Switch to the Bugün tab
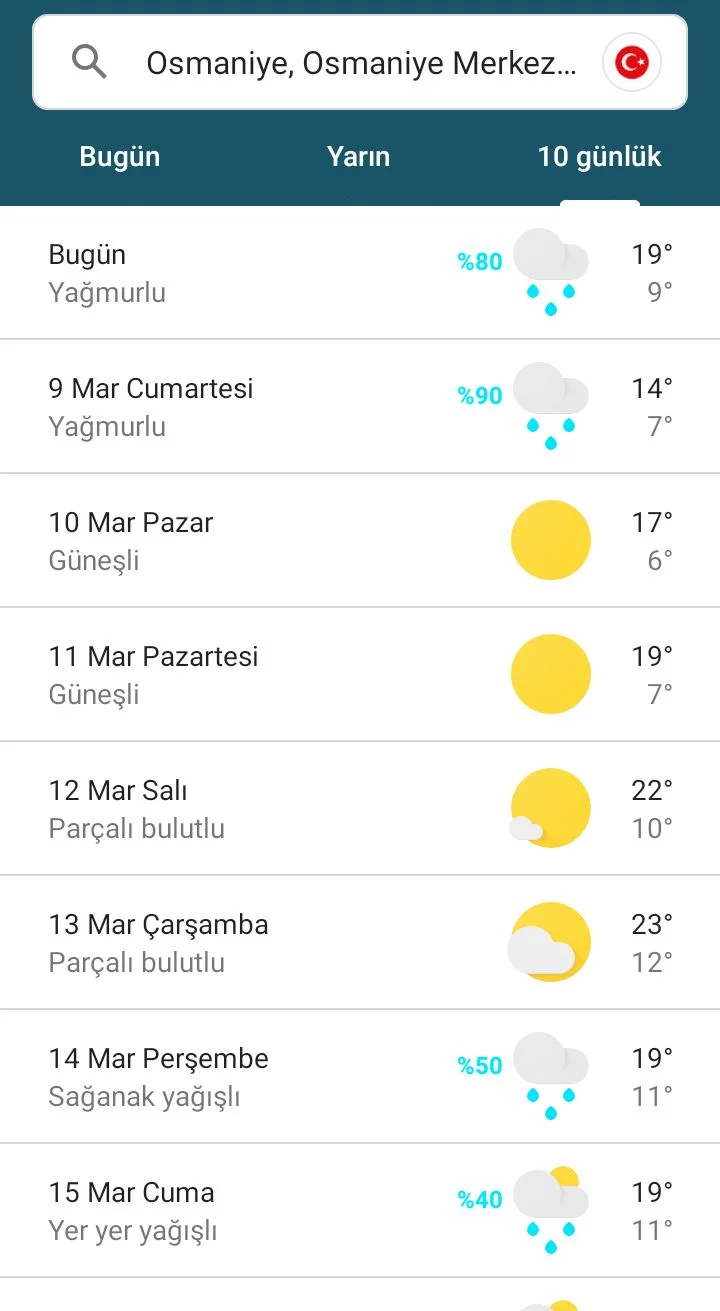The width and height of the screenshot is (720, 1311). coord(119,156)
